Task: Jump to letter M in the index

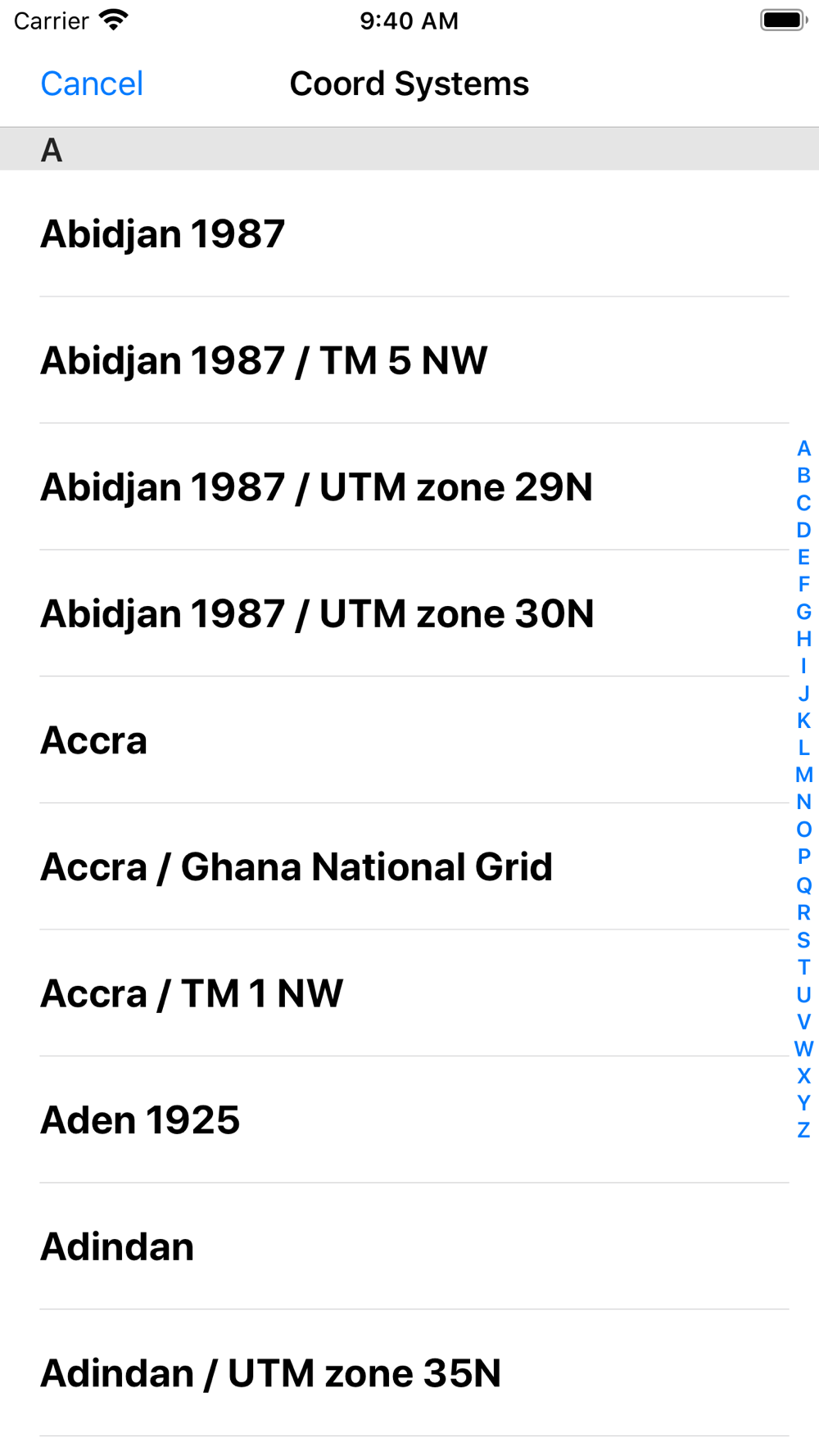Action: [x=803, y=775]
